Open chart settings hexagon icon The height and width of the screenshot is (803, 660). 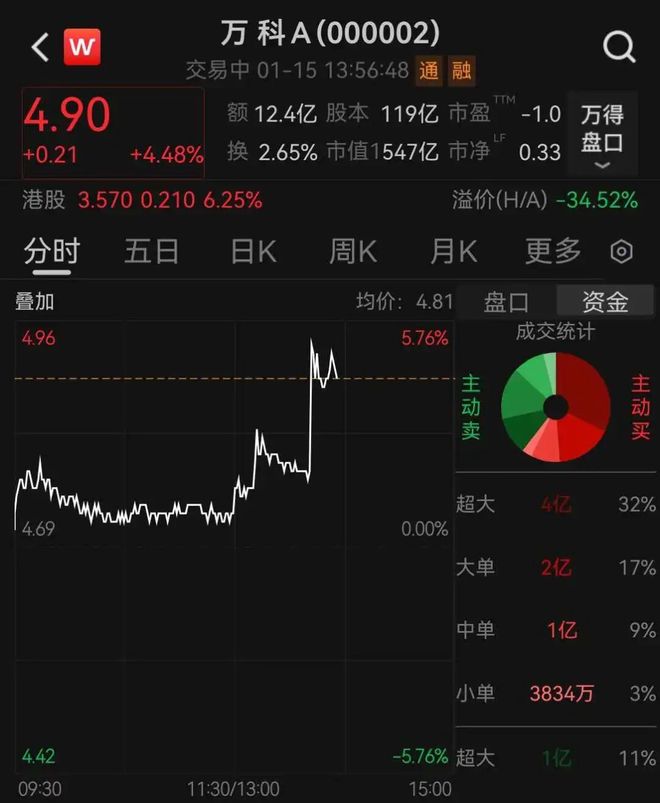pos(621,252)
